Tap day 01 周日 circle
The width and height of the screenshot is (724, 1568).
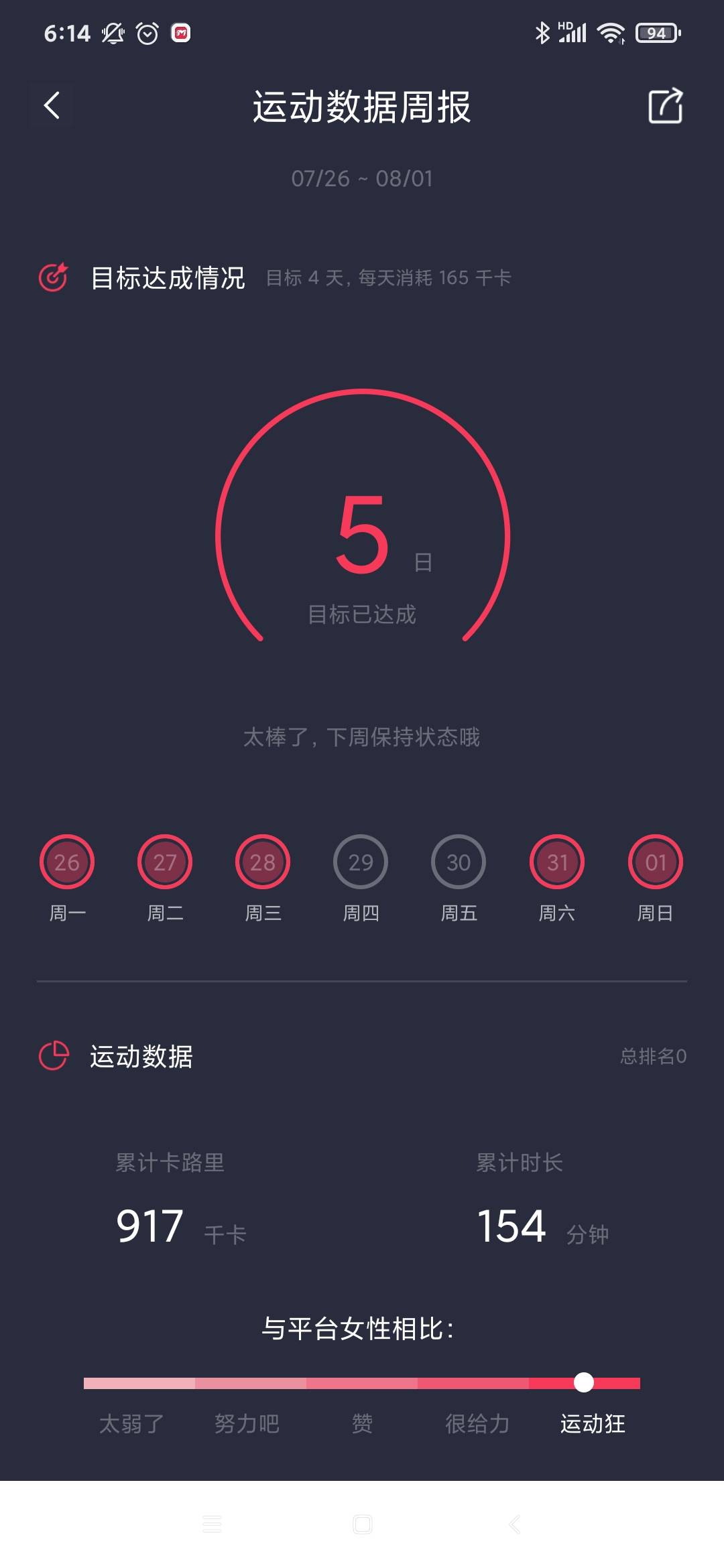[655, 863]
